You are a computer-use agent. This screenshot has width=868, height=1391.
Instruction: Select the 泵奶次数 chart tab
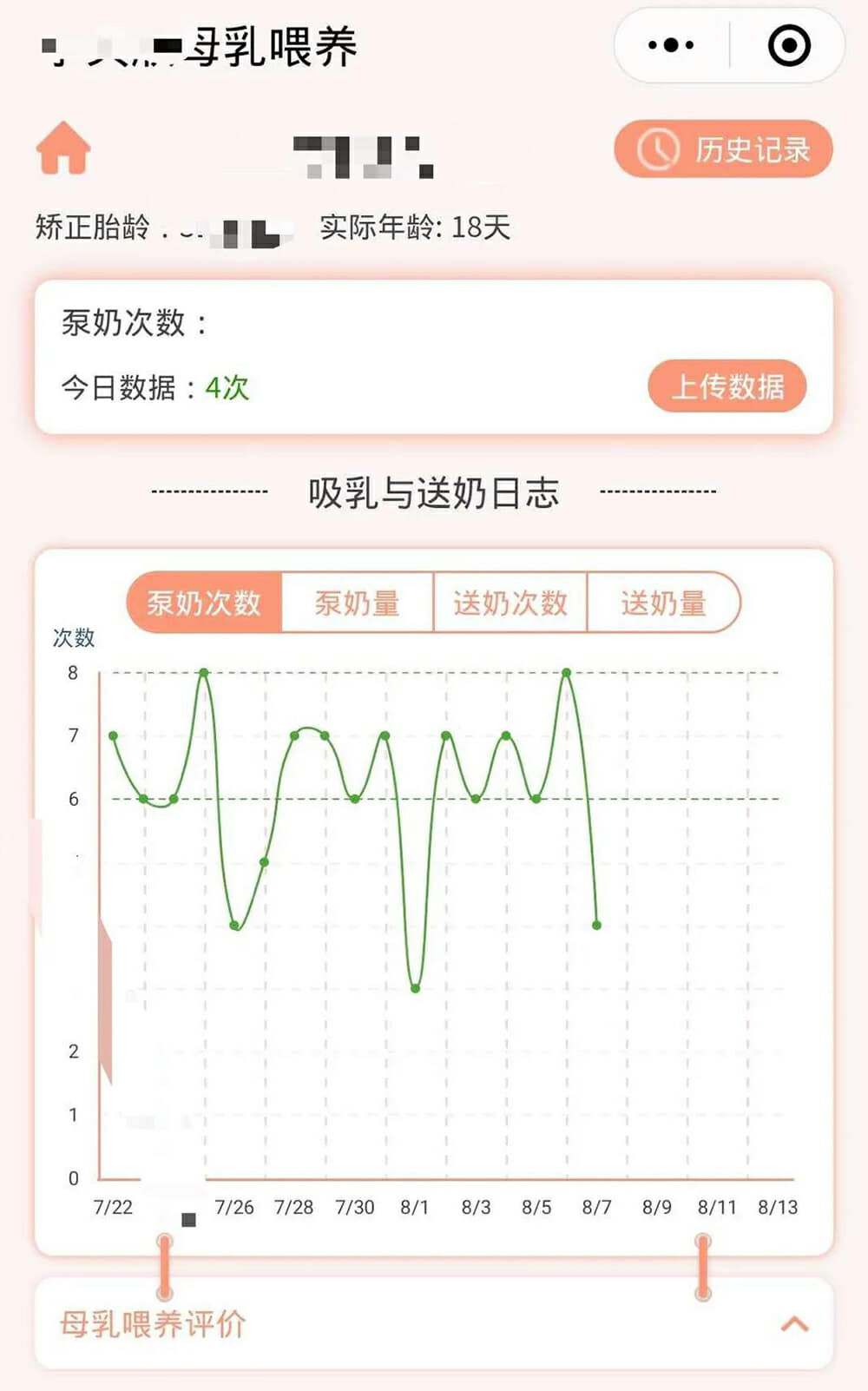(205, 603)
